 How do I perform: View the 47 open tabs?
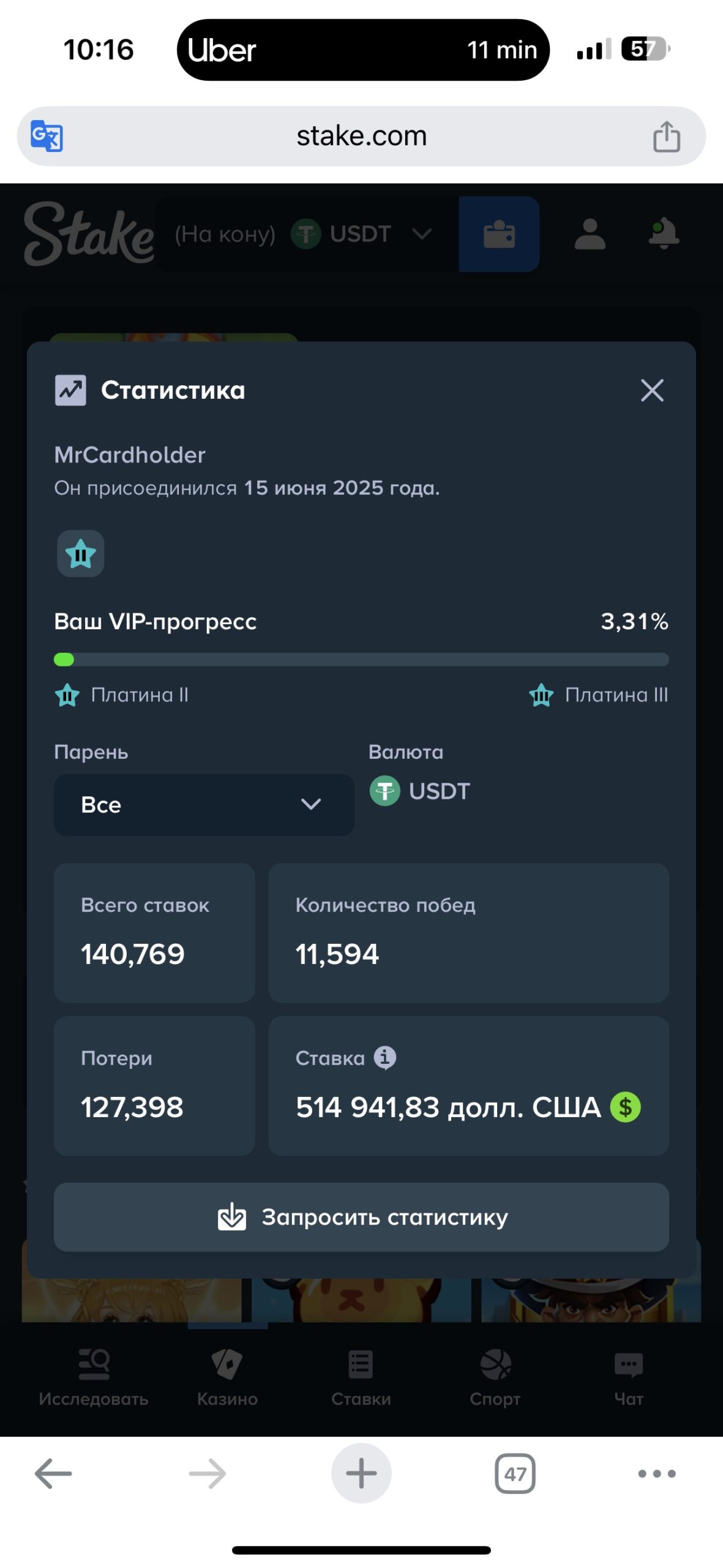(x=514, y=1473)
